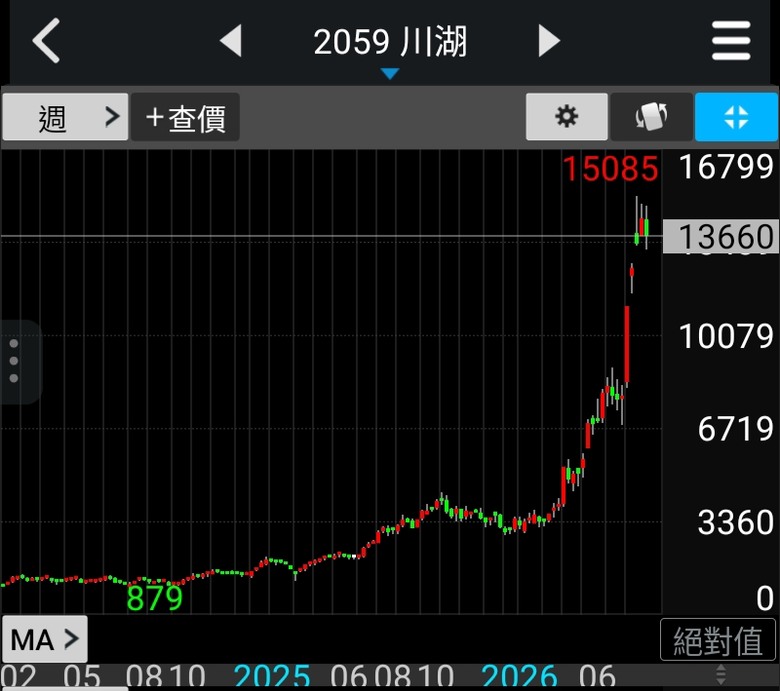
Task: Rotate the chart orientation
Action: [x=651, y=116]
